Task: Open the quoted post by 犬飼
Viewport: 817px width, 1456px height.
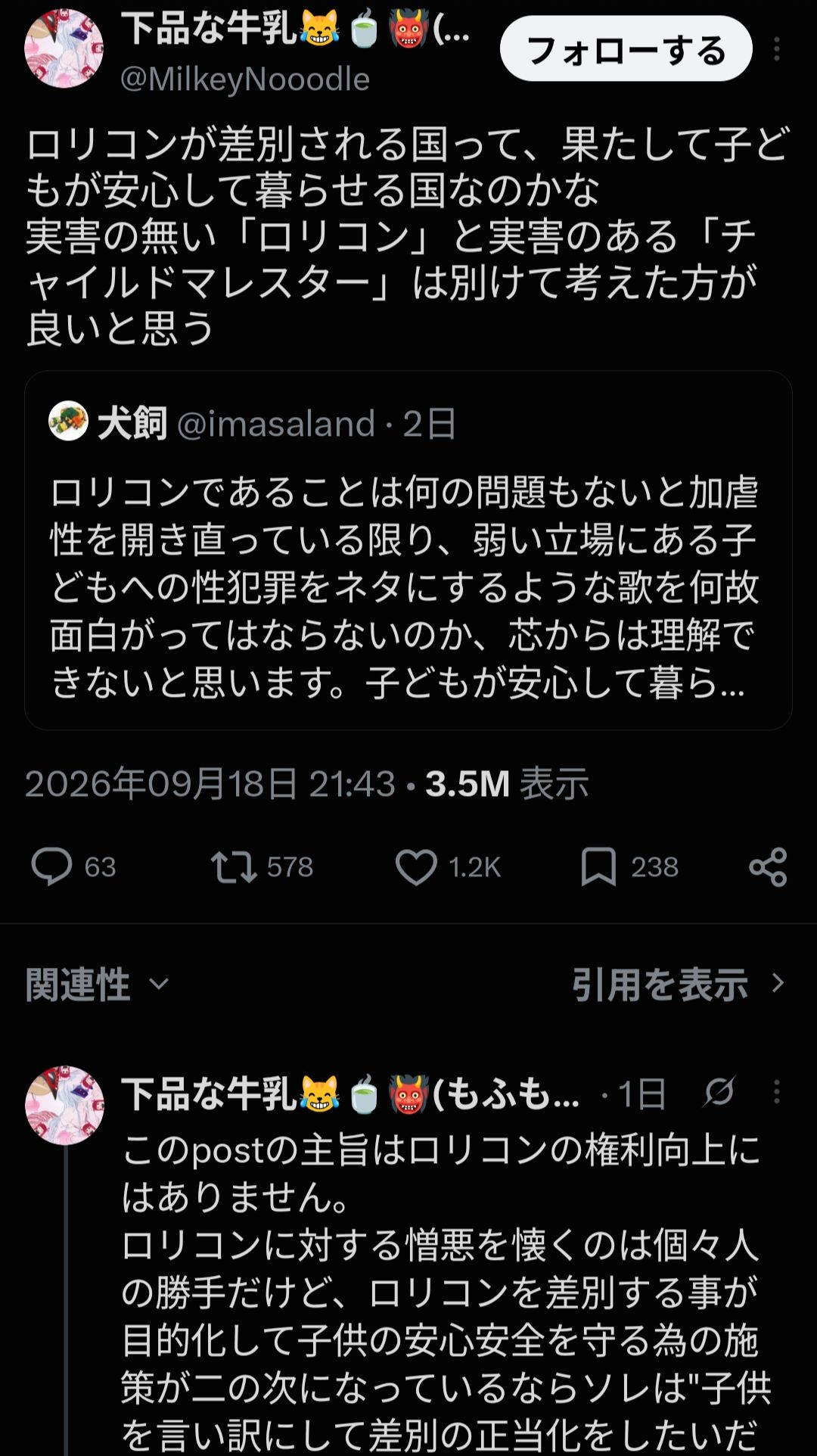Action: [x=408, y=550]
